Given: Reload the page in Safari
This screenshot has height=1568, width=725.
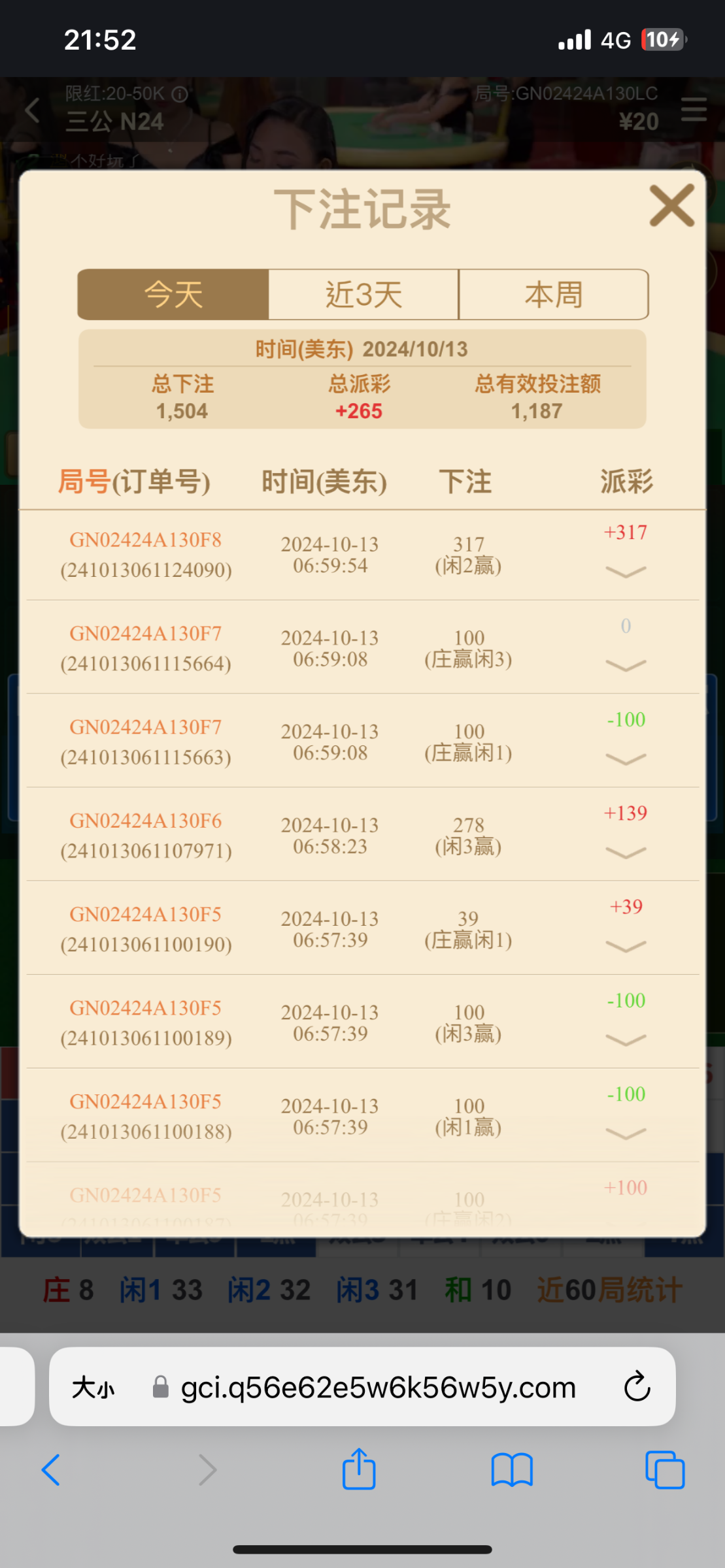Looking at the screenshot, I should click(637, 1386).
